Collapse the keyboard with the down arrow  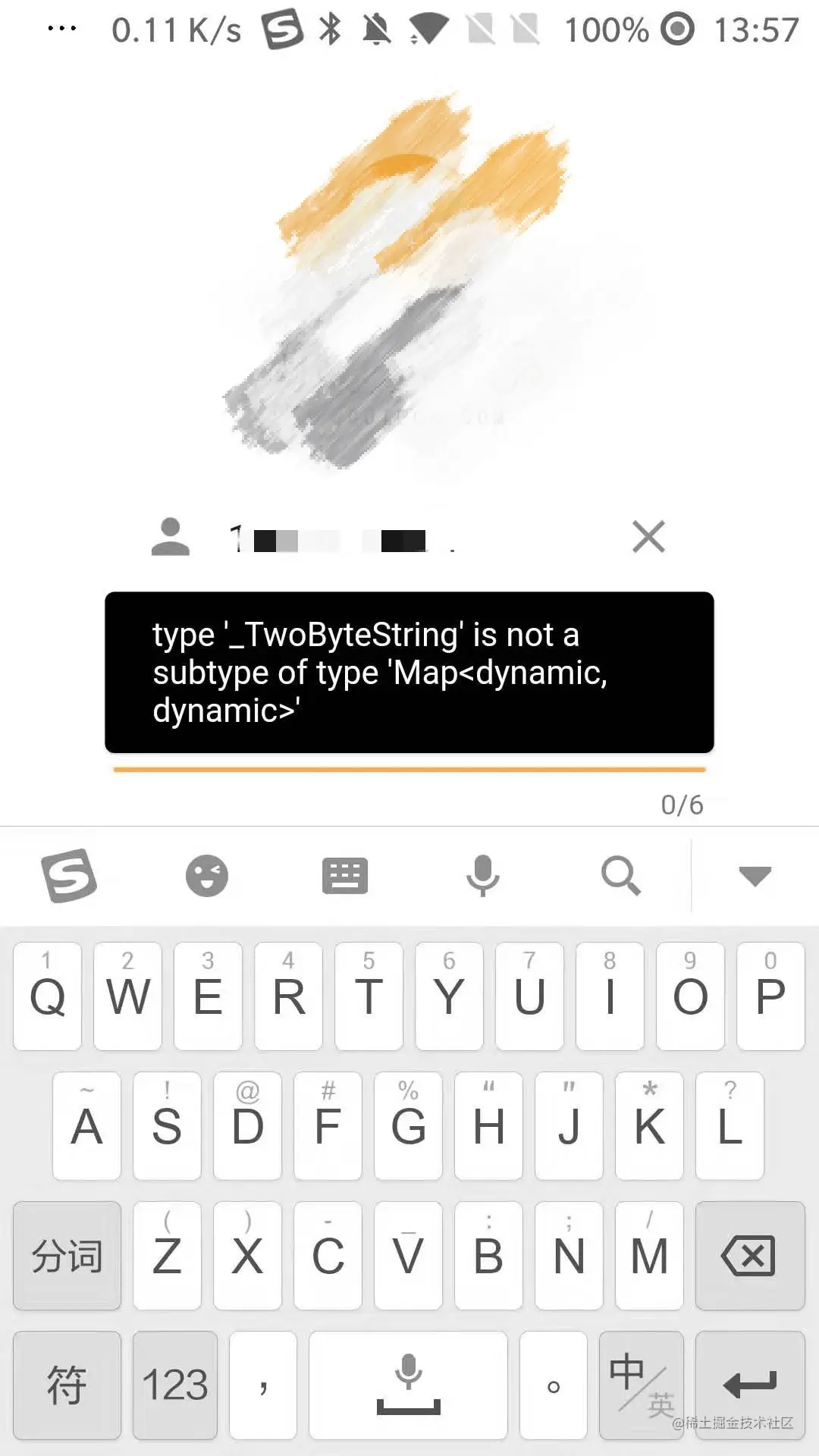coord(755,876)
